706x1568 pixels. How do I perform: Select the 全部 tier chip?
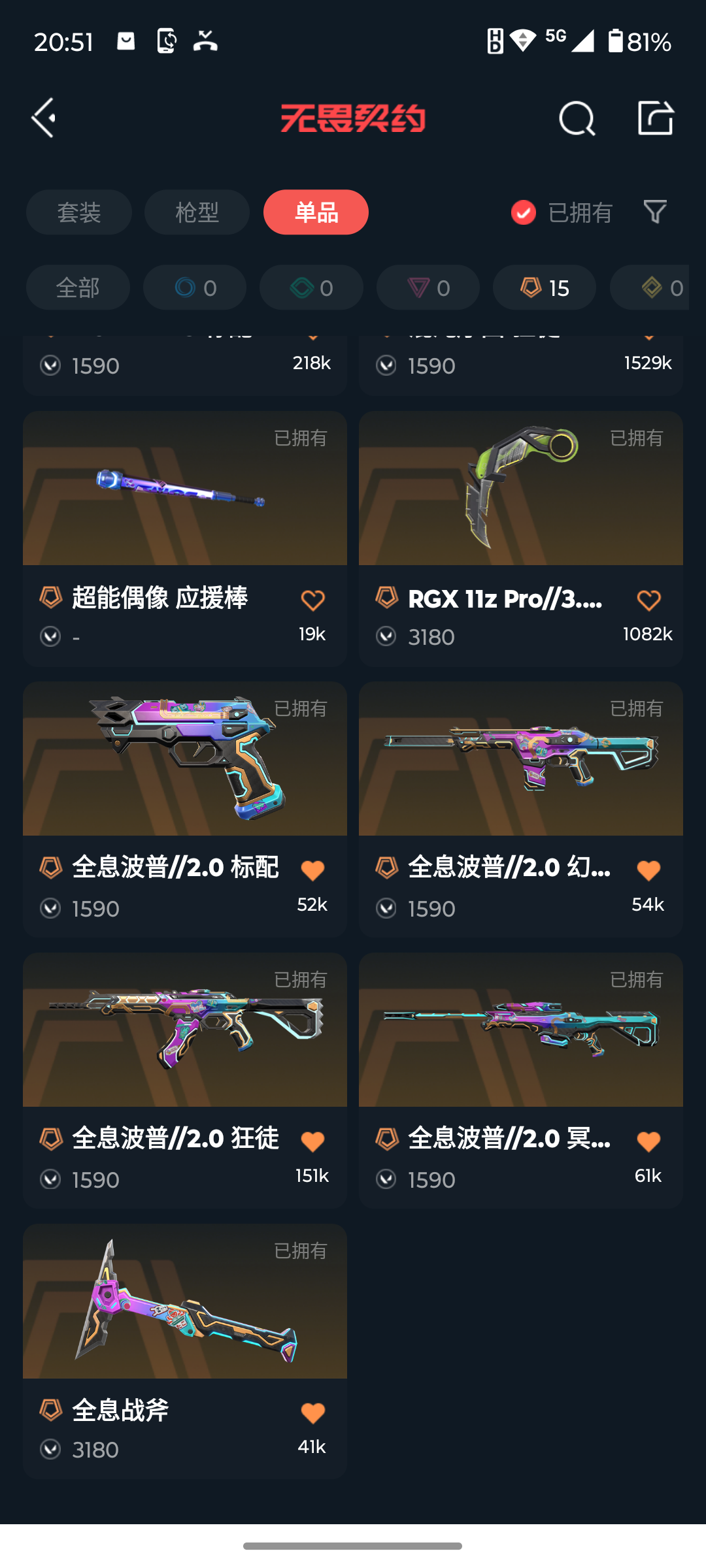pyautogui.click(x=78, y=287)
